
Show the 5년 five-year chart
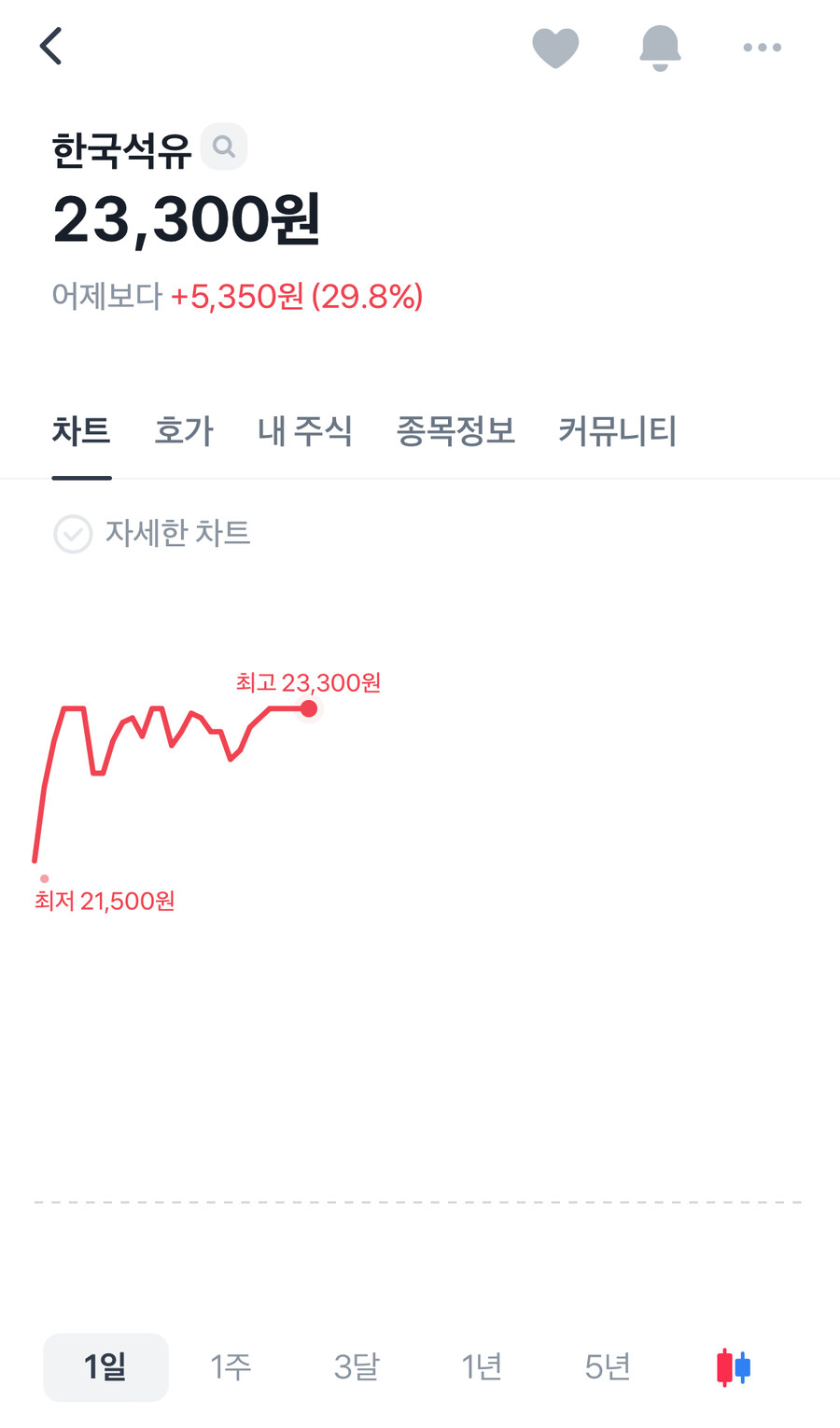(606, 1366)
